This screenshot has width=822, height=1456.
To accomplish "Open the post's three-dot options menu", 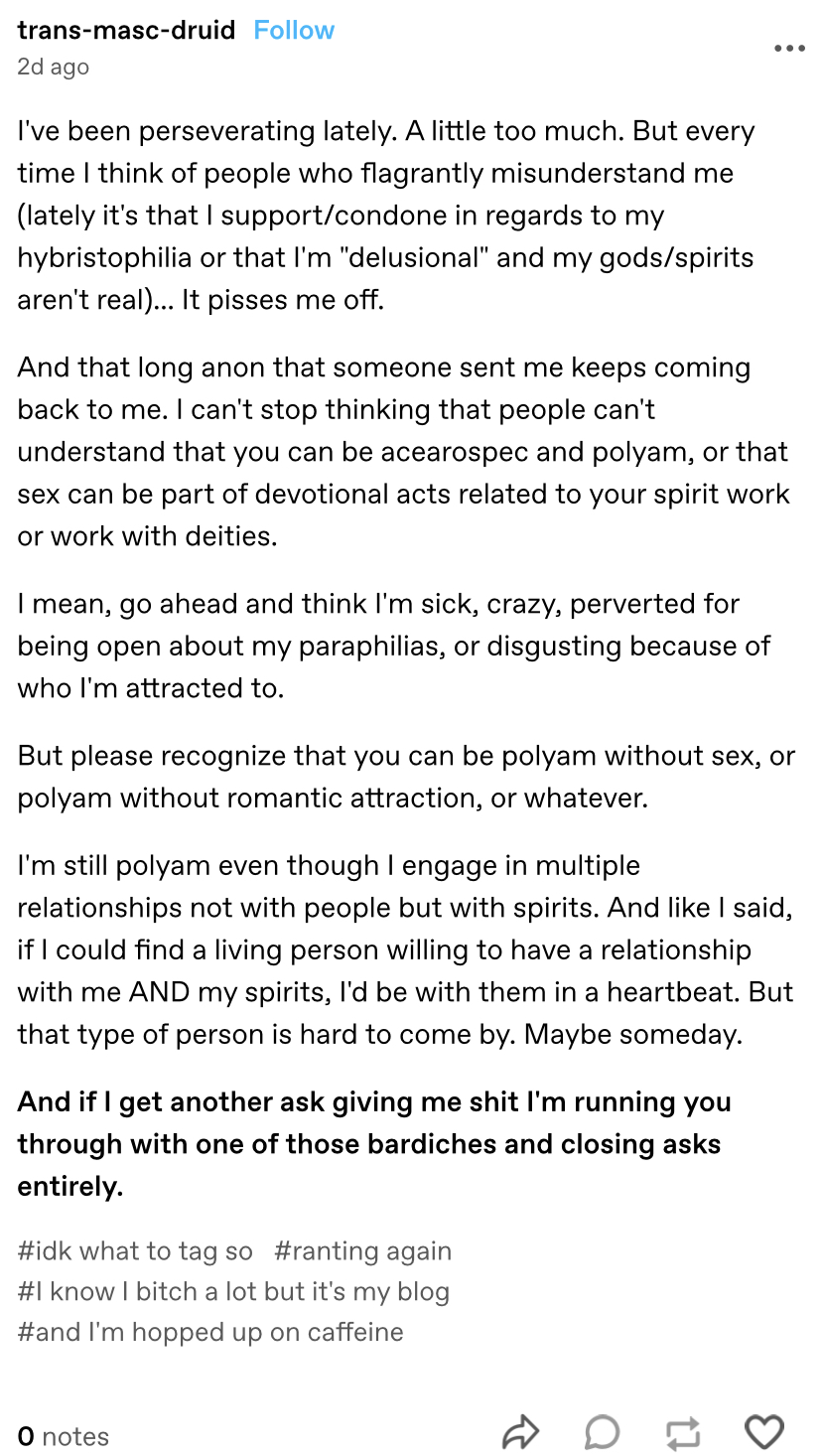I will tap(789, 49).
